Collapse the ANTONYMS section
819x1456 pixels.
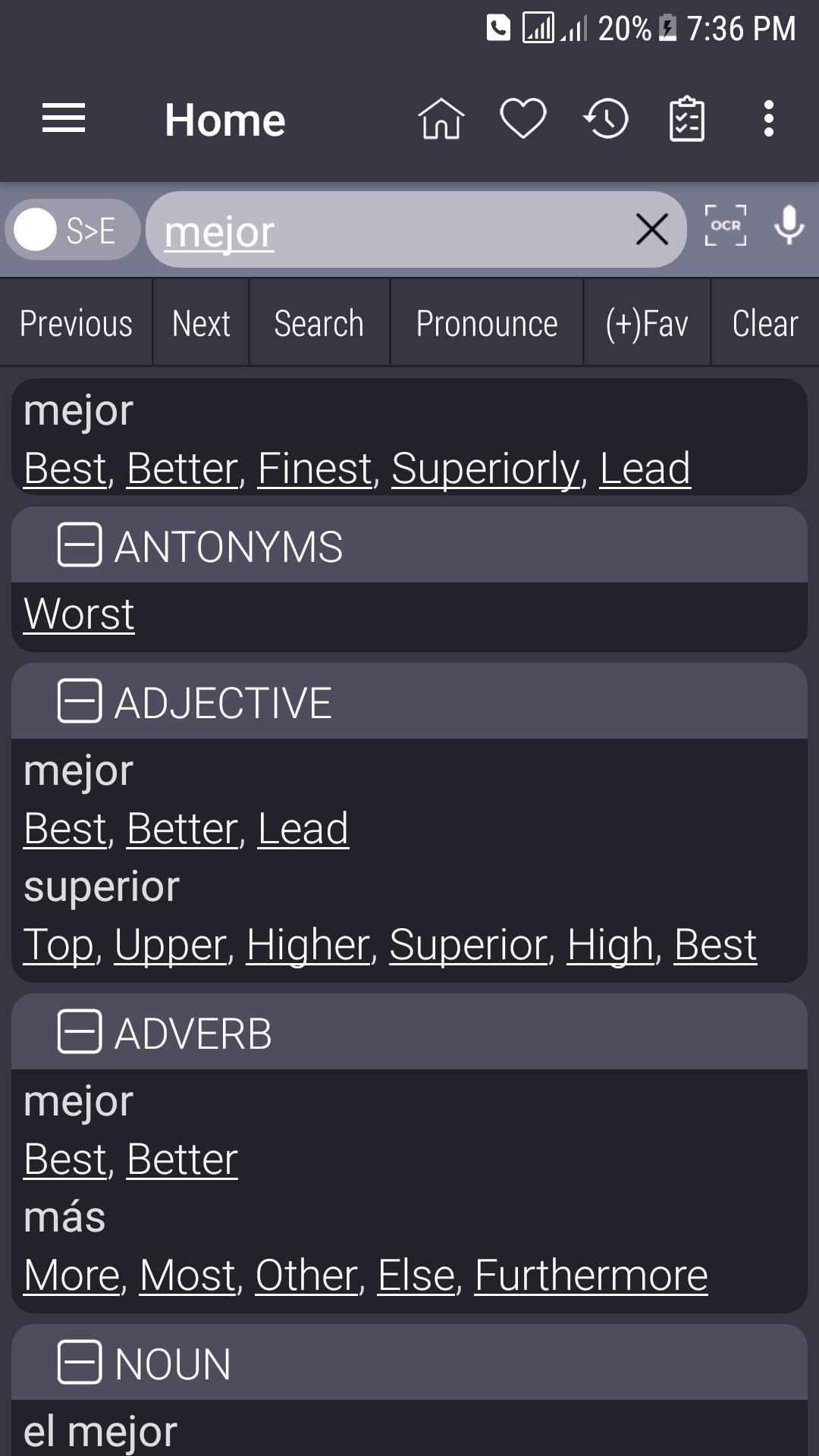(80, 545)
